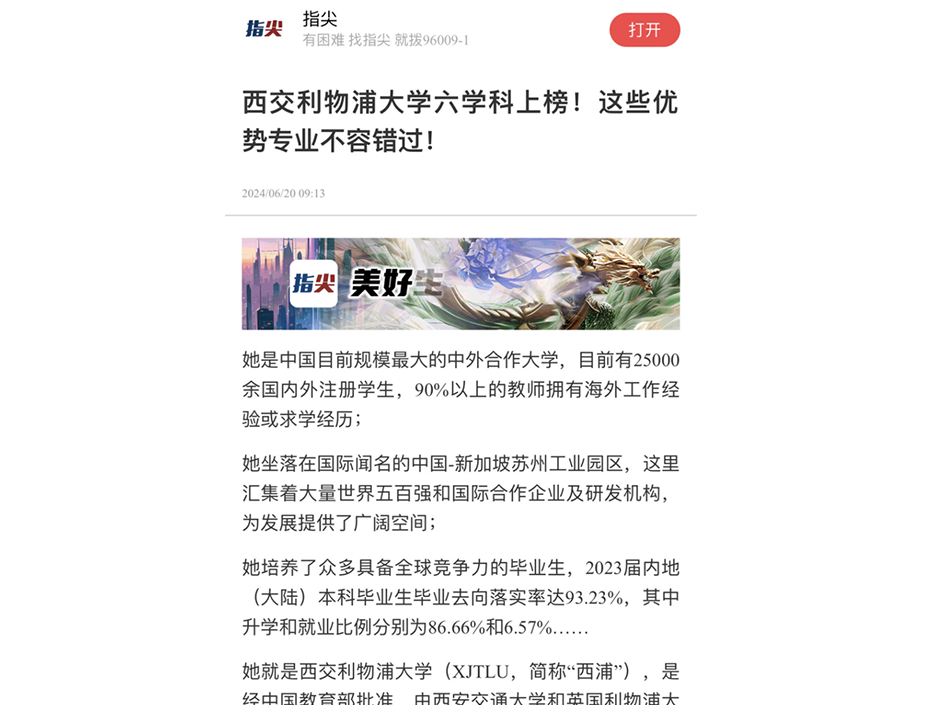This screenshot has height=705, width=940.
Task: Open the 指尖 美好生活 banner
Action: (x=460, y=284)
